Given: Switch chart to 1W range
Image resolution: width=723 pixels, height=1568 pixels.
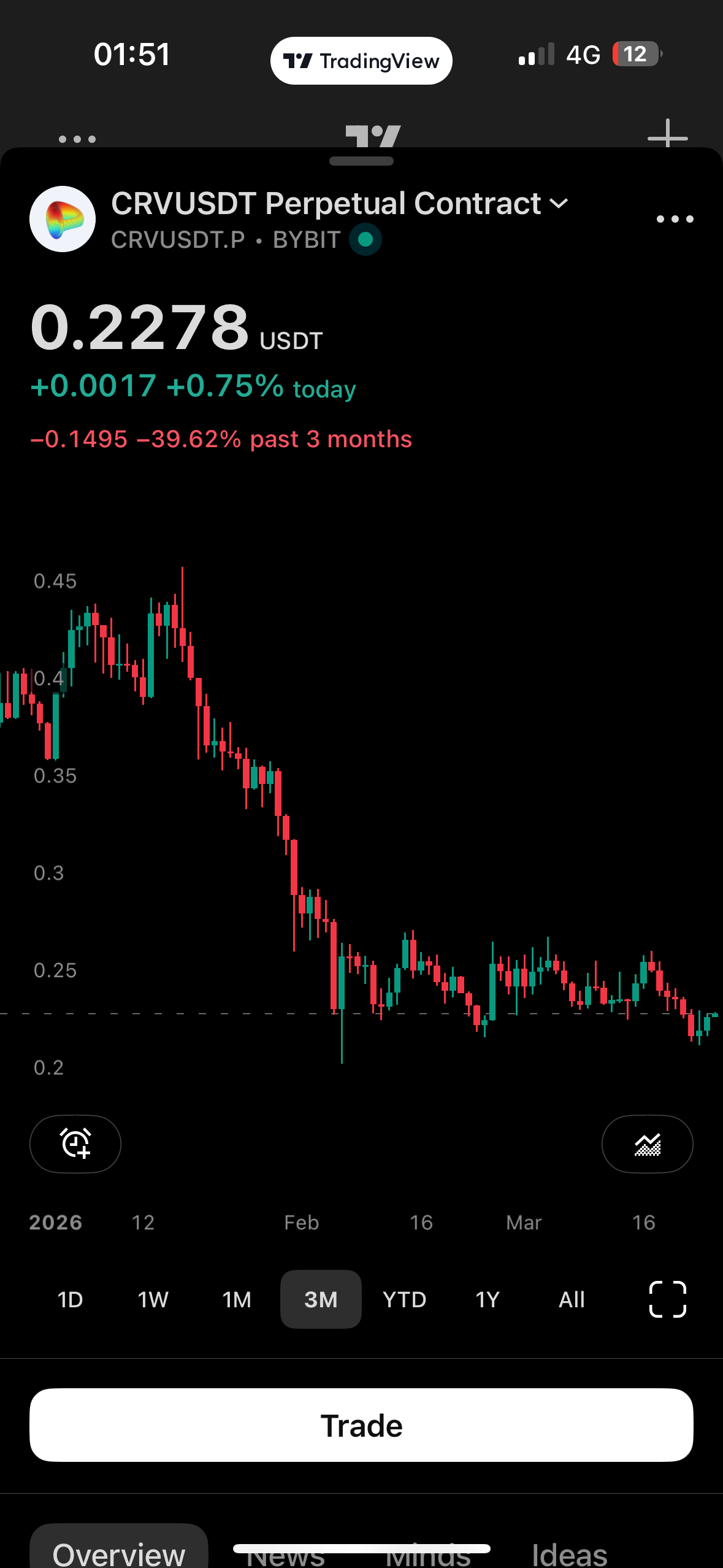Looking at the screenshot, I should (x=153, y=1299).
